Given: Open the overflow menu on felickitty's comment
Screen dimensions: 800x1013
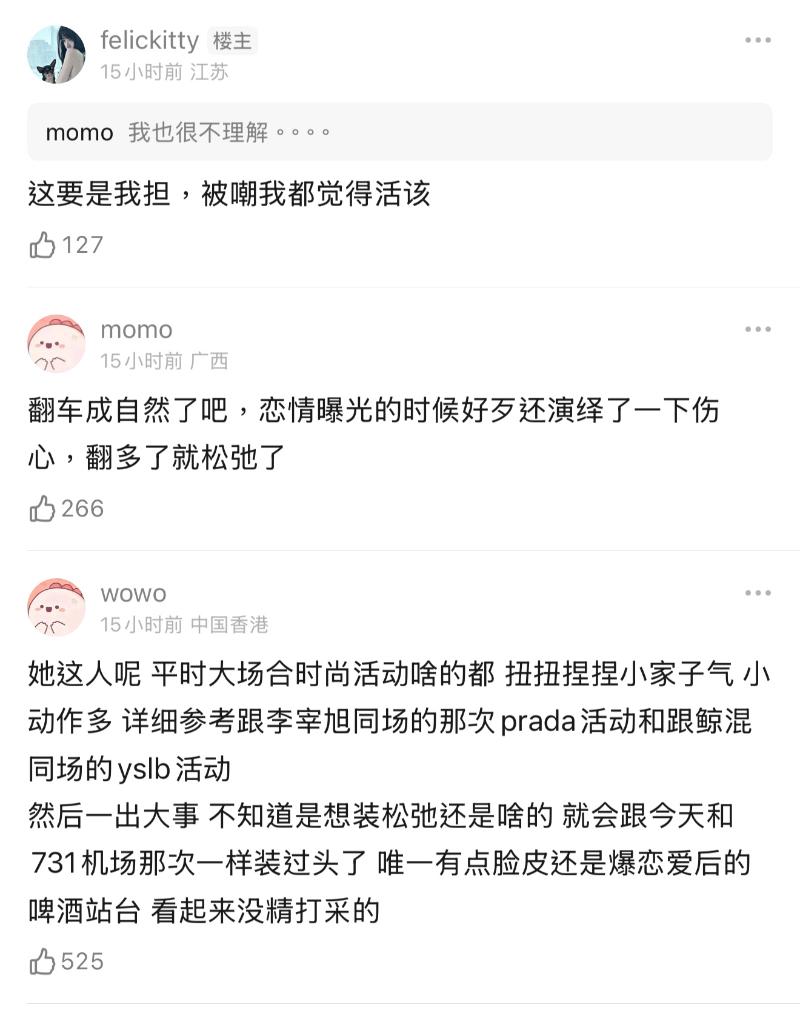Looking at the screenshot, I should coord(757,41).
